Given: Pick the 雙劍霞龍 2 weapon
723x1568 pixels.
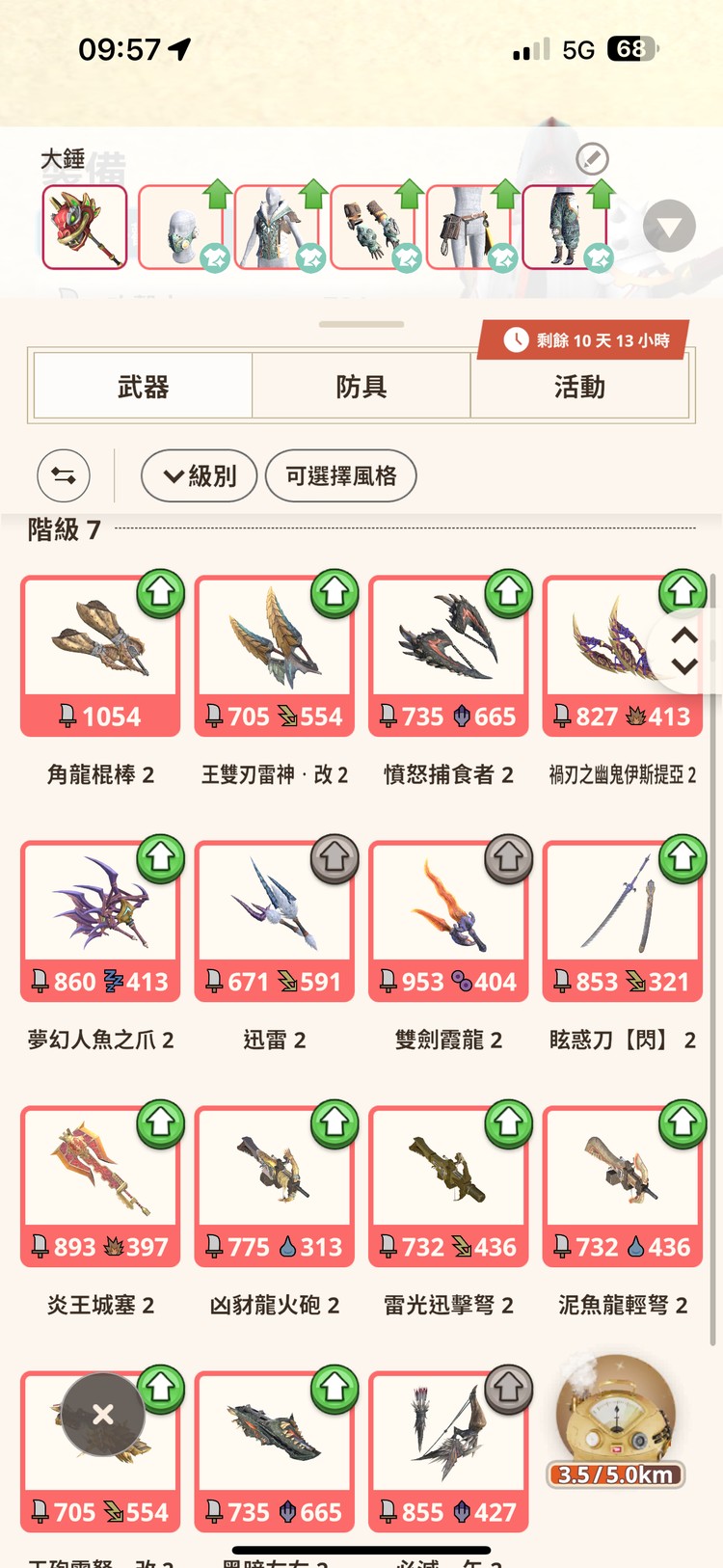Looking at the screenshot, I should 448,922.
